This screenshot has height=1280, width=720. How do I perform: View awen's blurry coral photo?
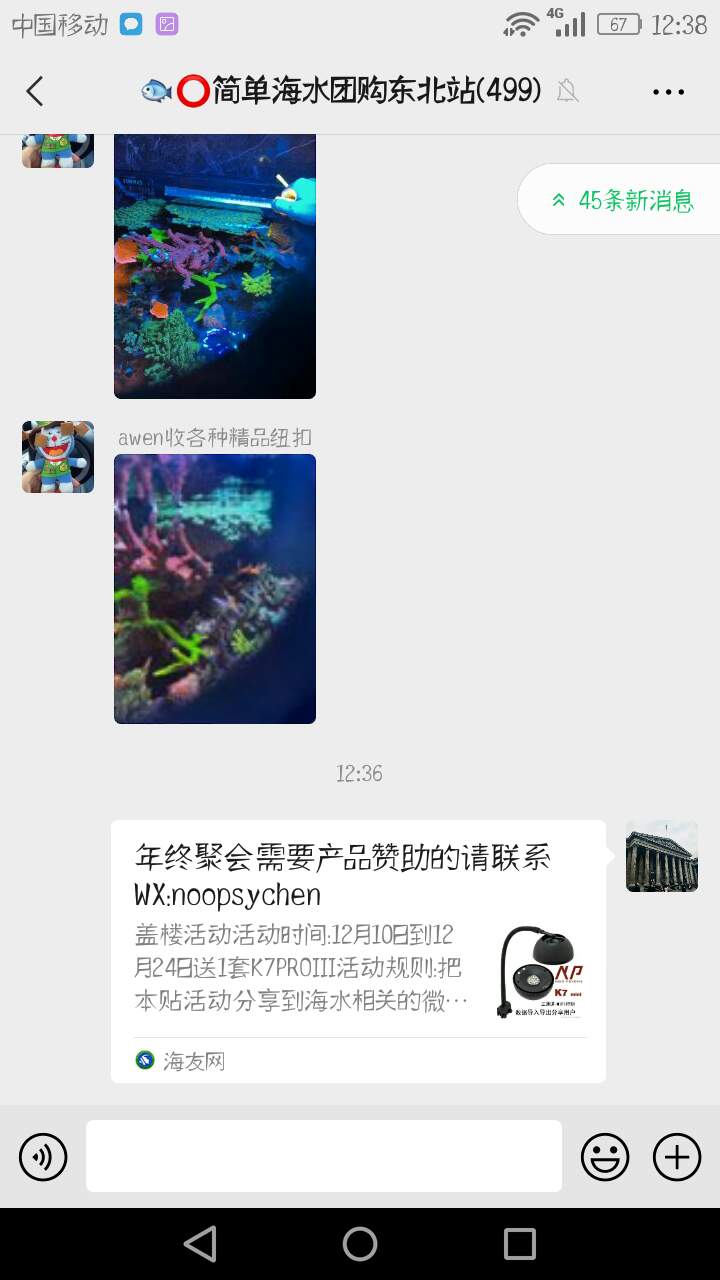[215, 589]
